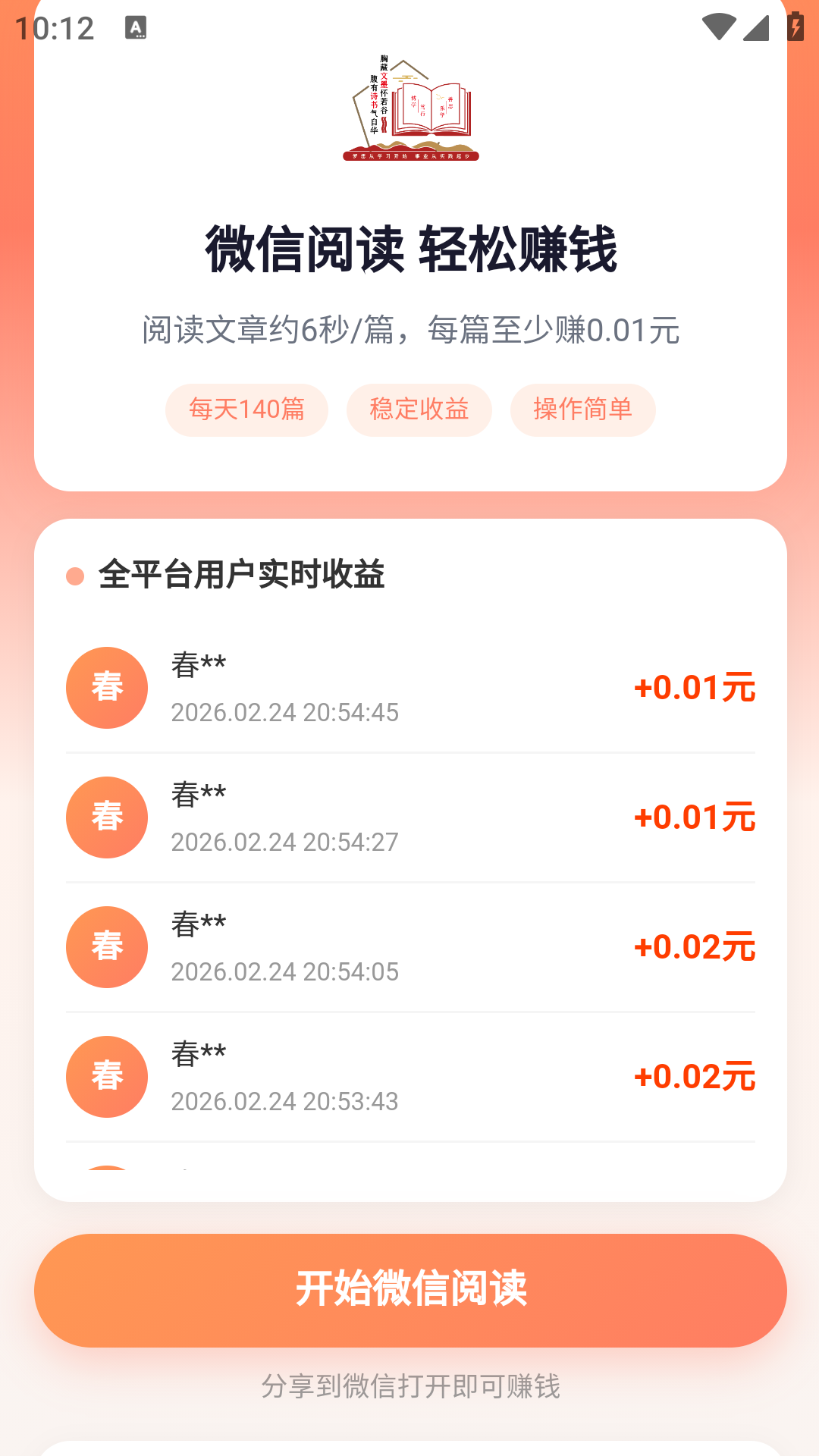Select the 稳定收益 tag
Screen dimensions: 819x1456
click(419, 409)
